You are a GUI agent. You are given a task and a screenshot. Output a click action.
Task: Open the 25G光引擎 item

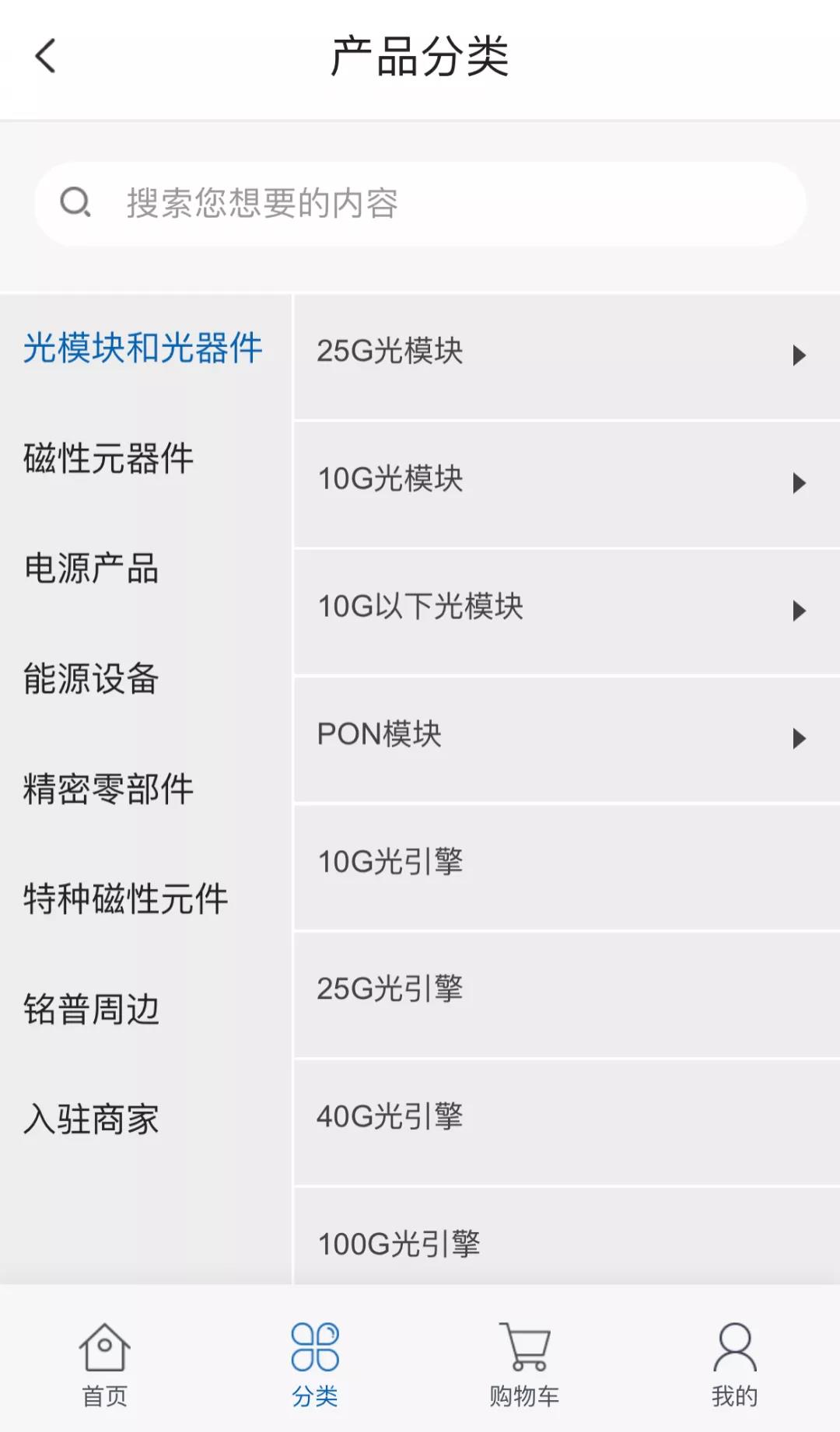[x=566, y=991]
